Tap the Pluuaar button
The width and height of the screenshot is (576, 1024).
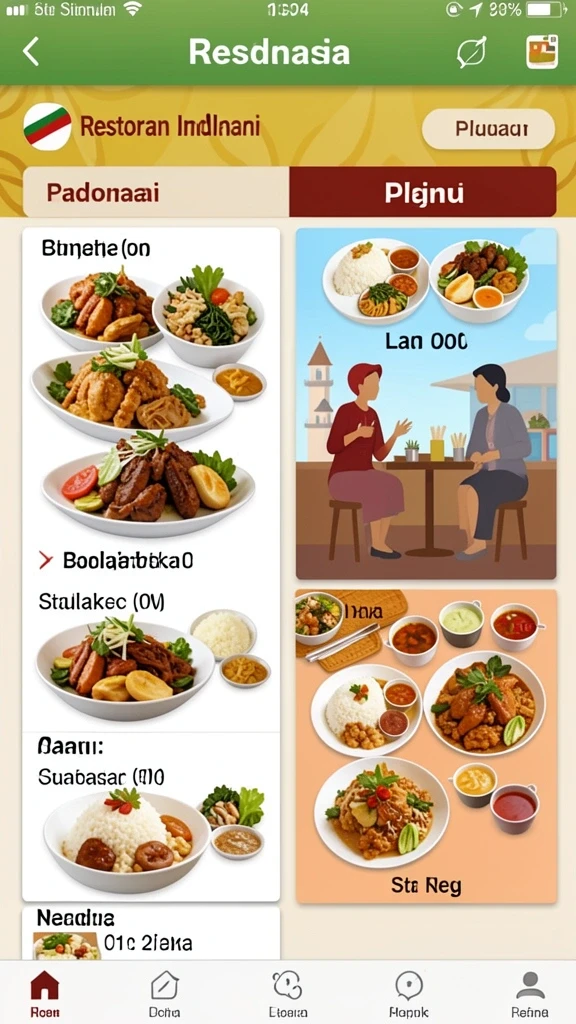tap(488, 129)
